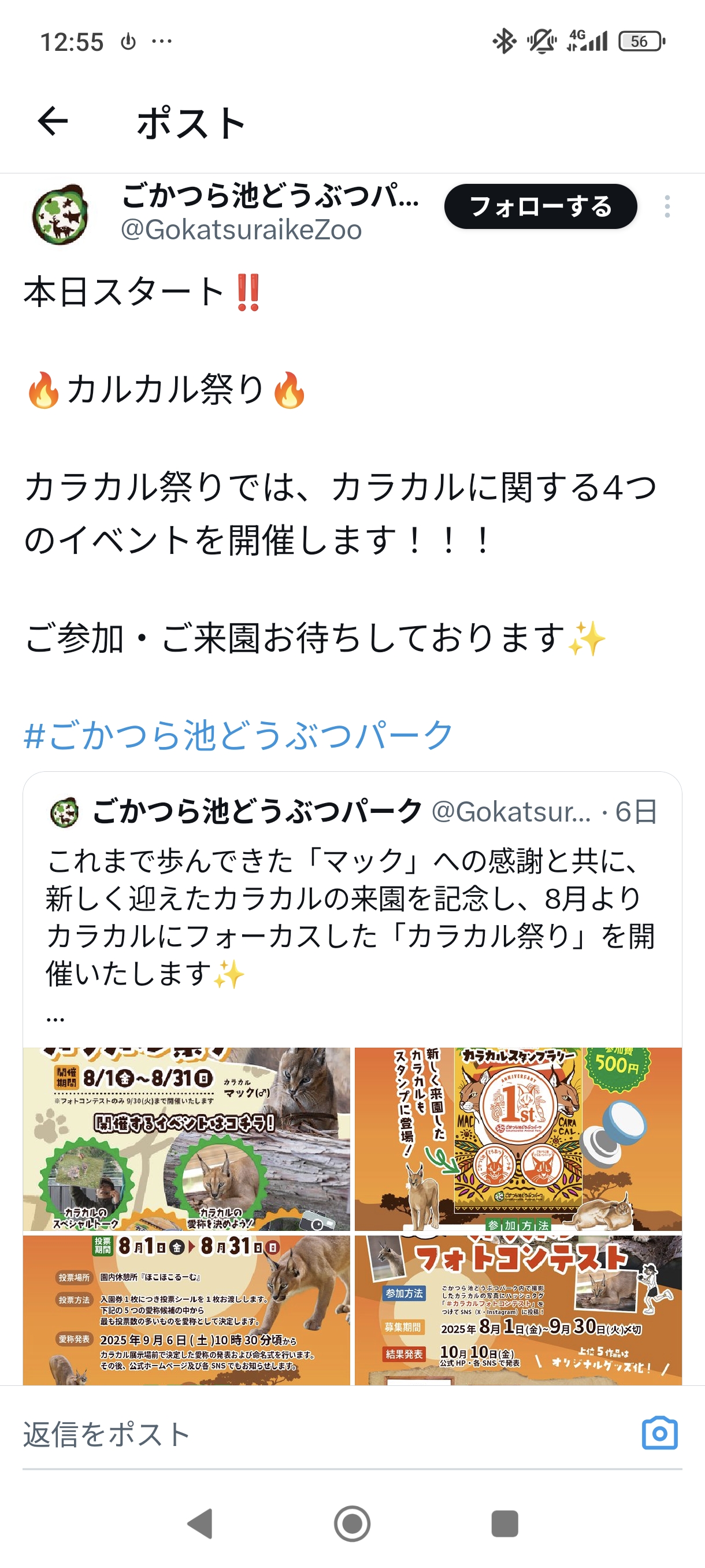Image resolution: width=705 pixels, height=1568 pixels.
Task: Go back using the top arrow
Action: pos(53,121)
